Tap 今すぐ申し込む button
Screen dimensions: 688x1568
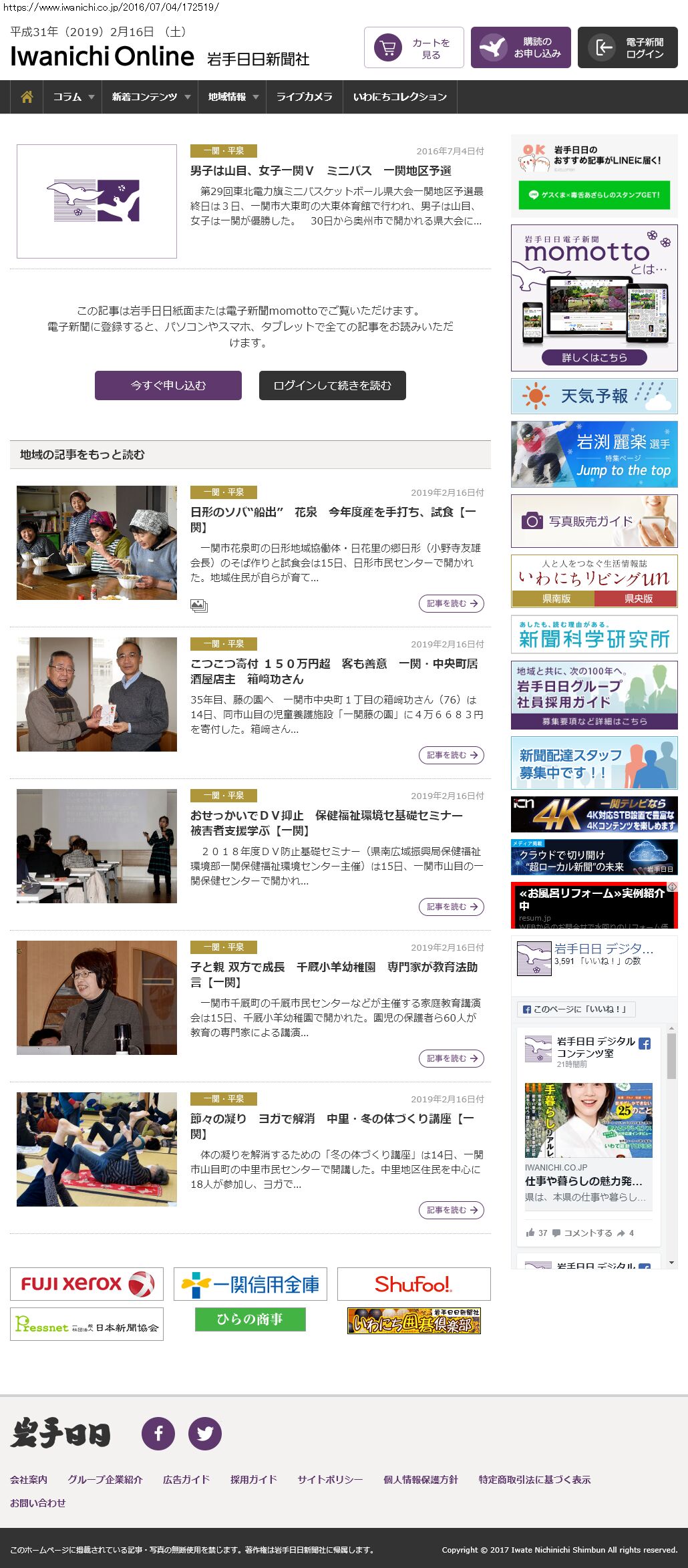point(168,385)
